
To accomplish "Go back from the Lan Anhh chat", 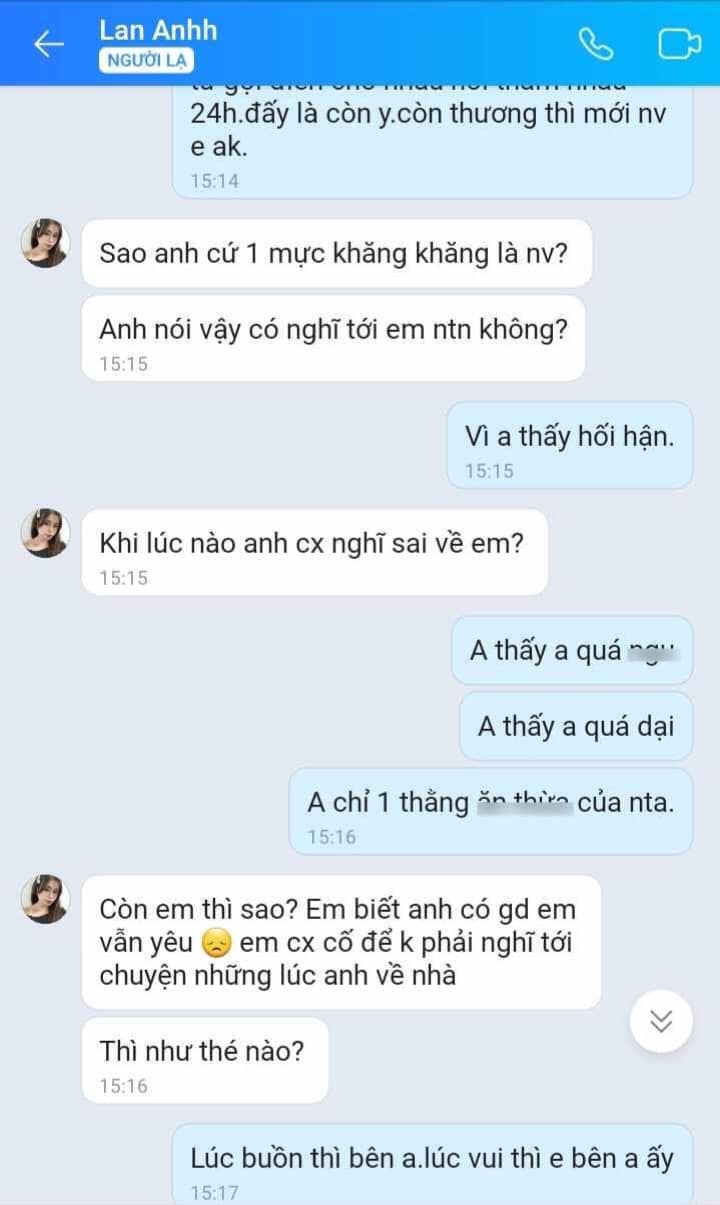I will [48, 44].
